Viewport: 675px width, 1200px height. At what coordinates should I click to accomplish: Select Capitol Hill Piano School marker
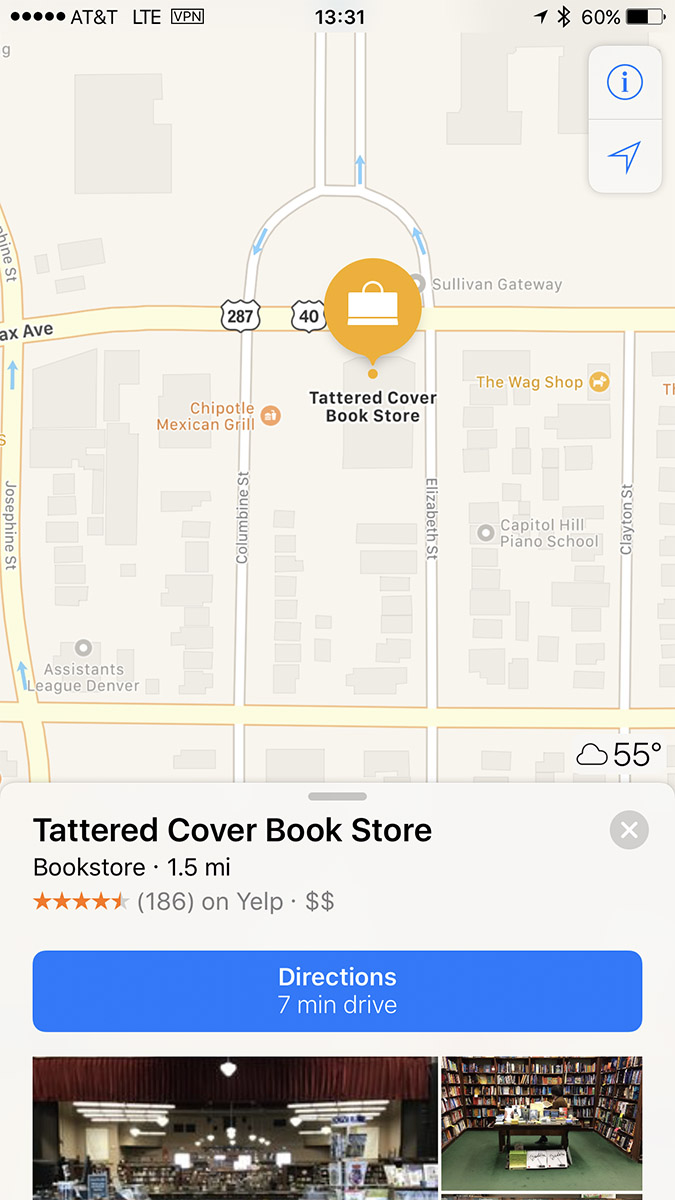coord(486,533)
